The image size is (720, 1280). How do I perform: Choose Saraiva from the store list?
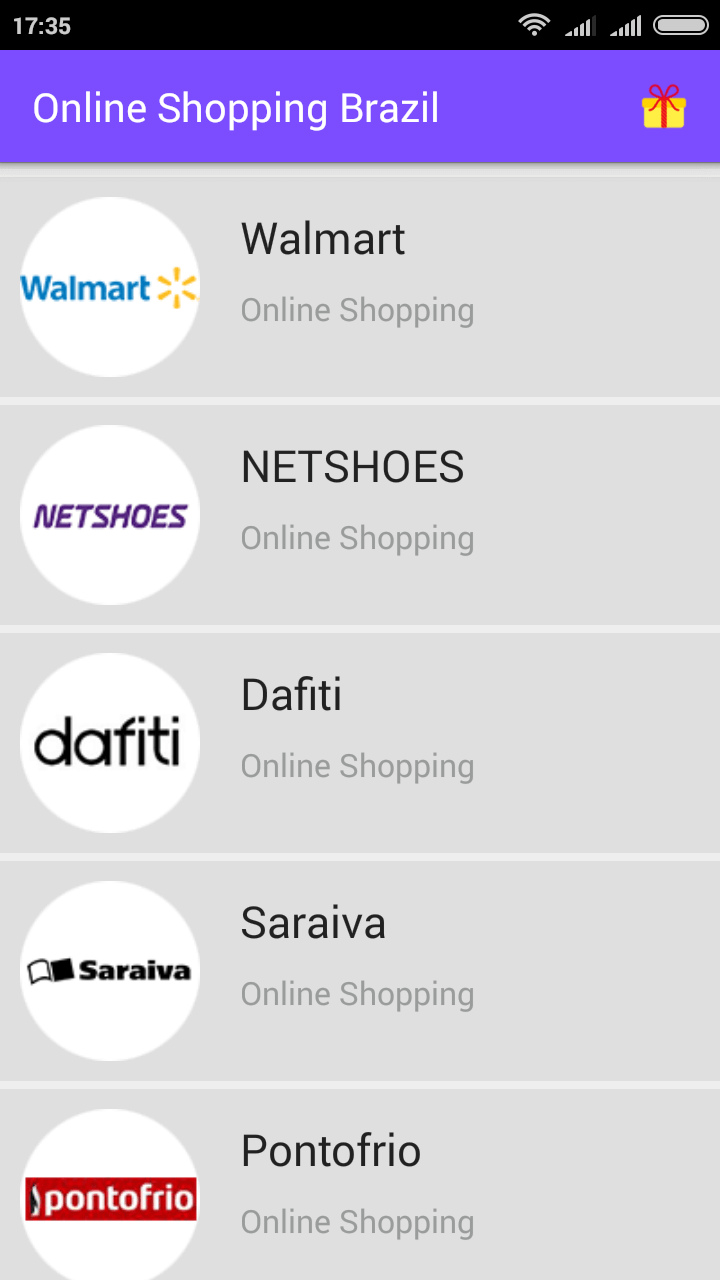coord(360,971)
